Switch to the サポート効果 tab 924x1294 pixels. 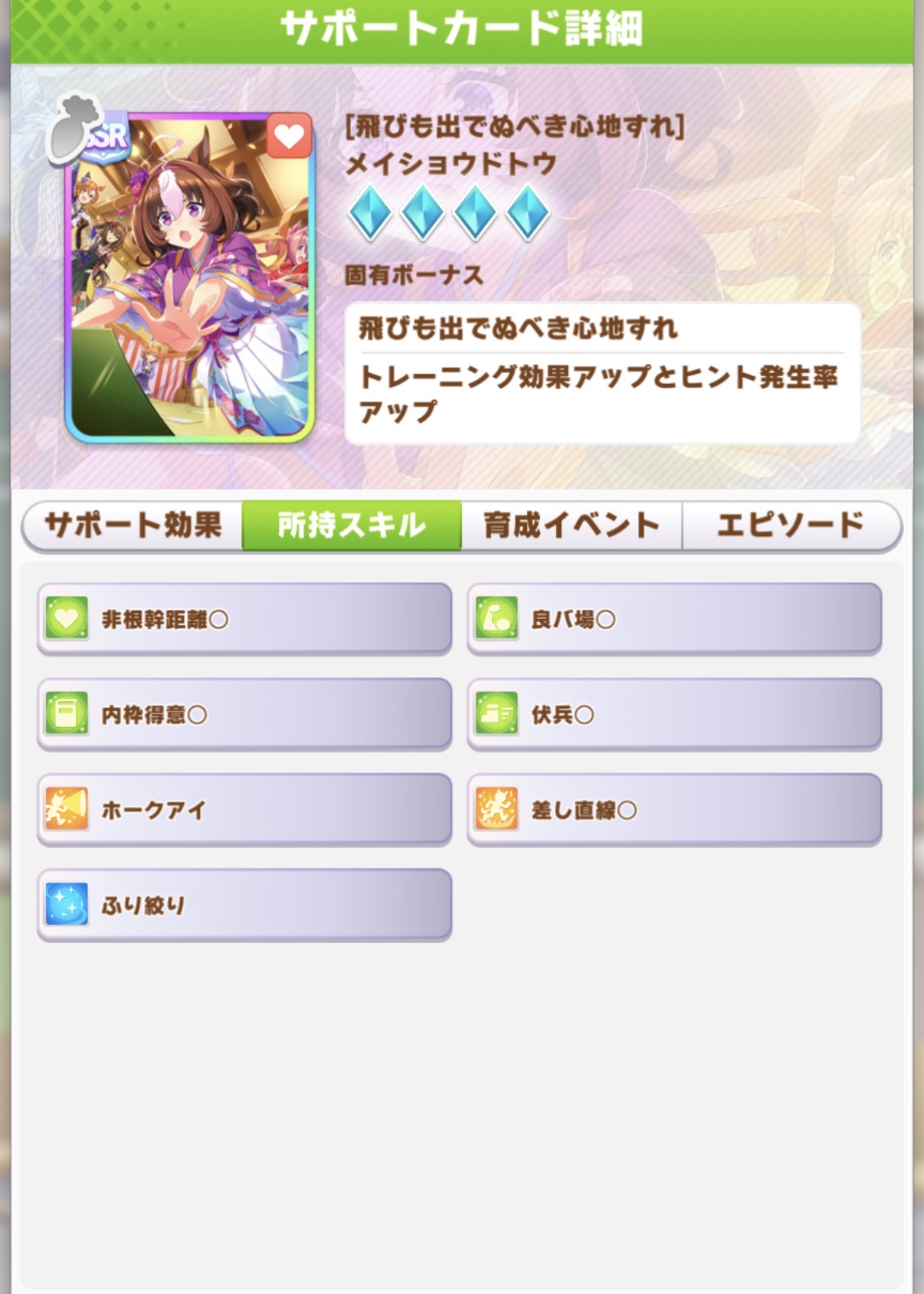[x=133, y=526]
